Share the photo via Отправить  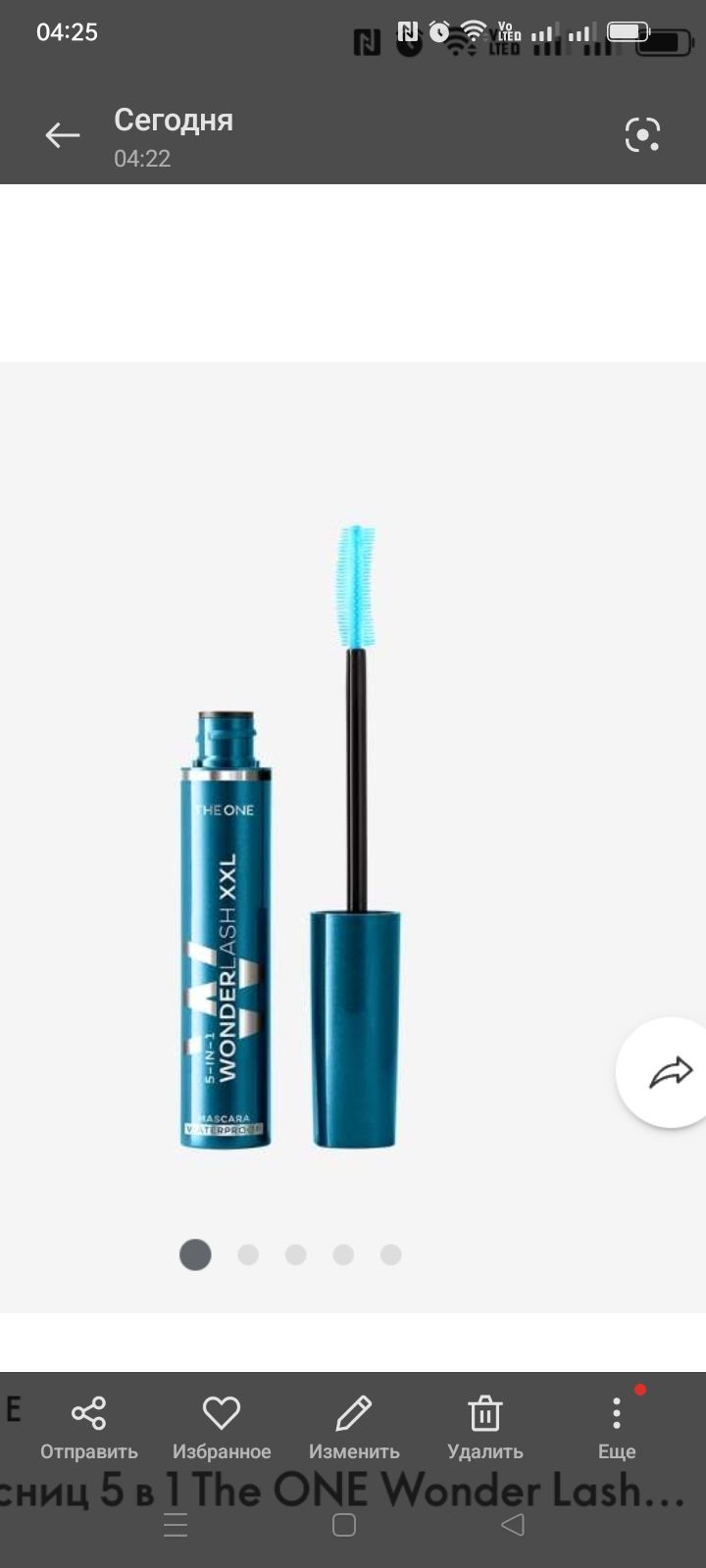click(x=88, y=1427)
